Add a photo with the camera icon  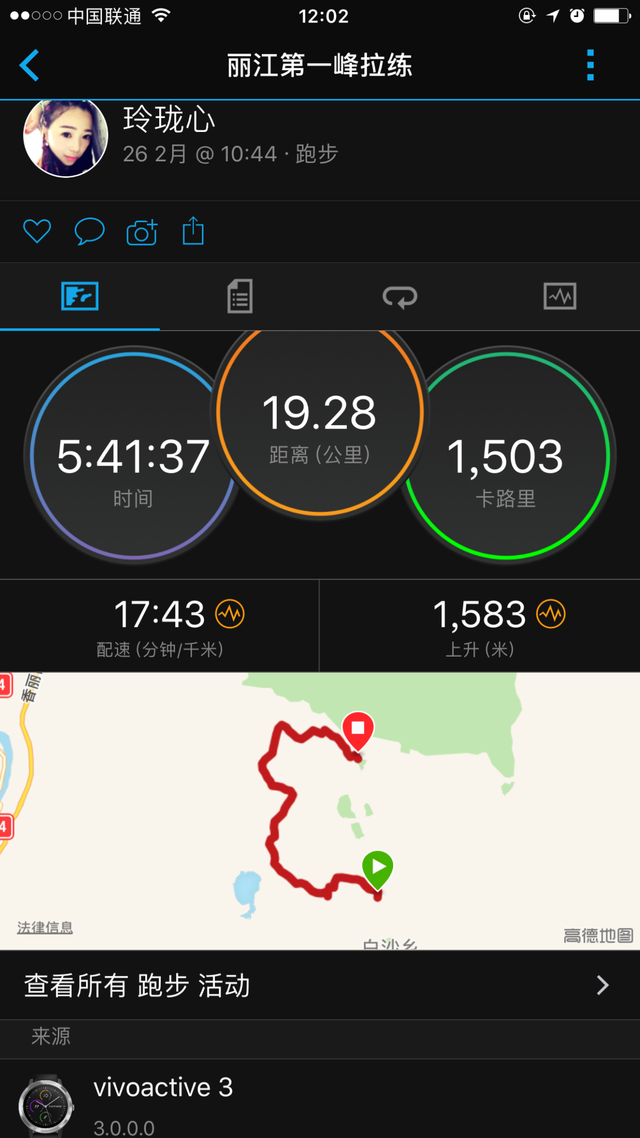tap(142, 233)
